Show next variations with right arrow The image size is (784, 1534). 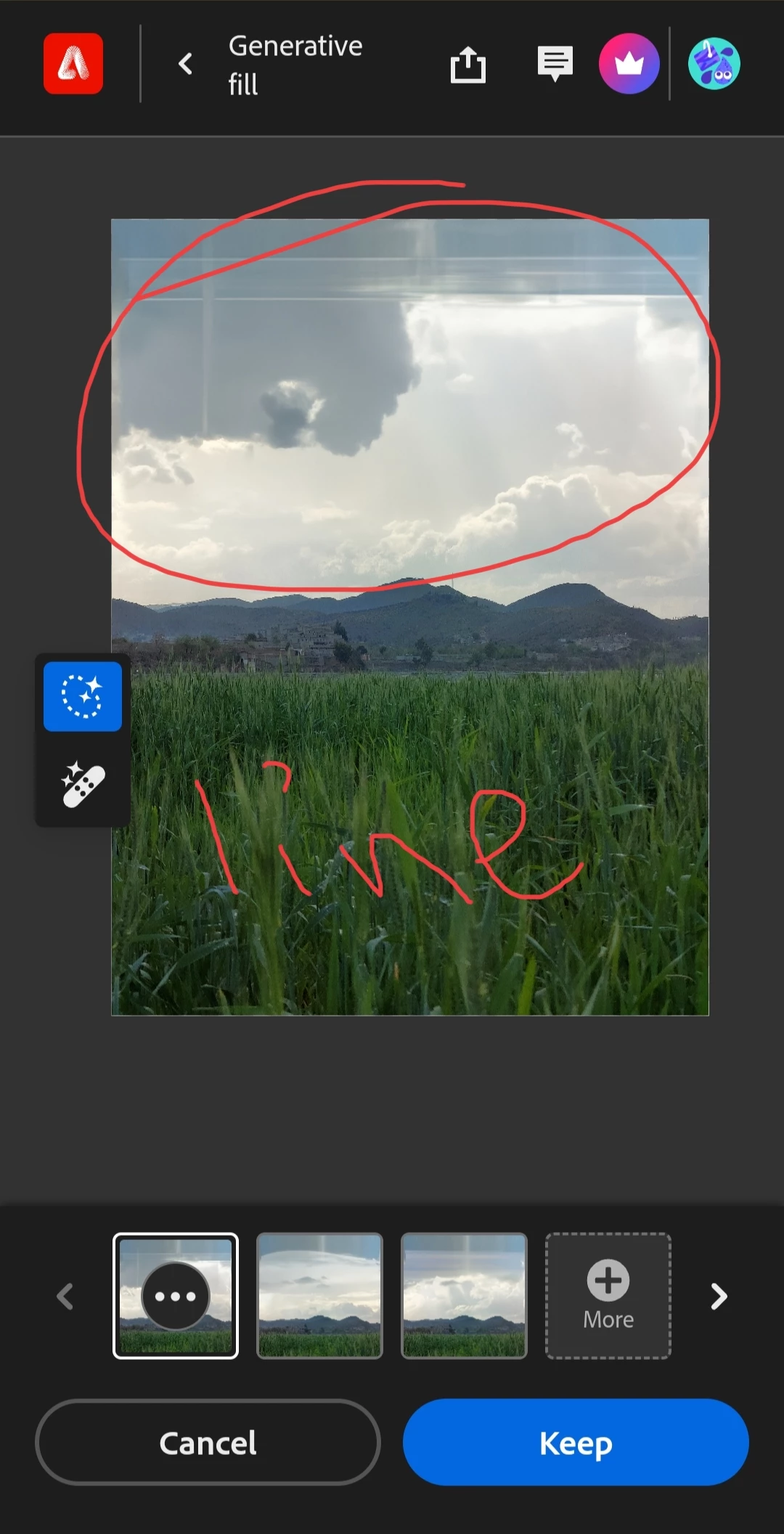[x=719, y=1296]
